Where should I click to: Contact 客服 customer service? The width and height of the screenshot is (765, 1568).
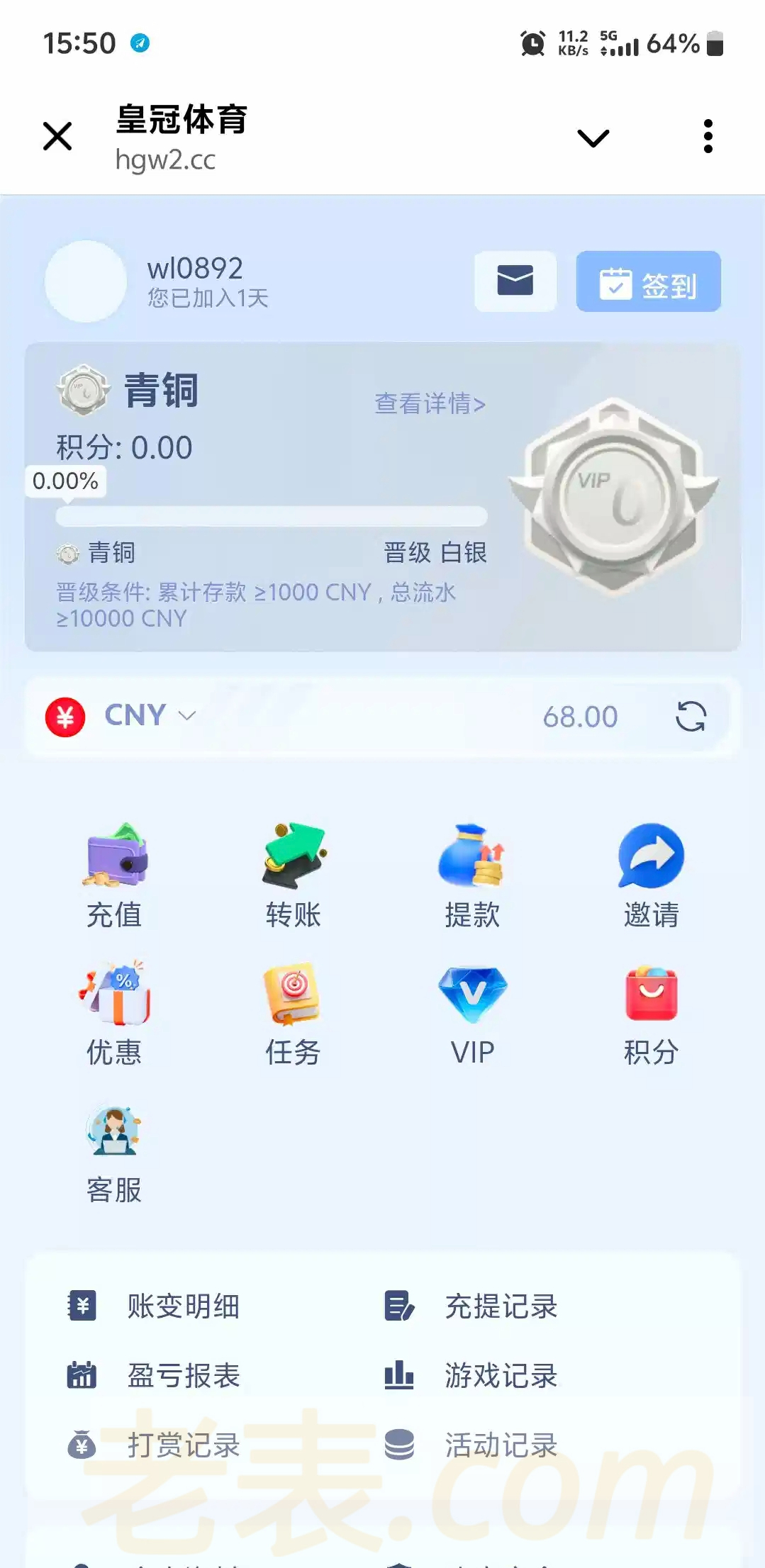click(x=114, y=1152)
